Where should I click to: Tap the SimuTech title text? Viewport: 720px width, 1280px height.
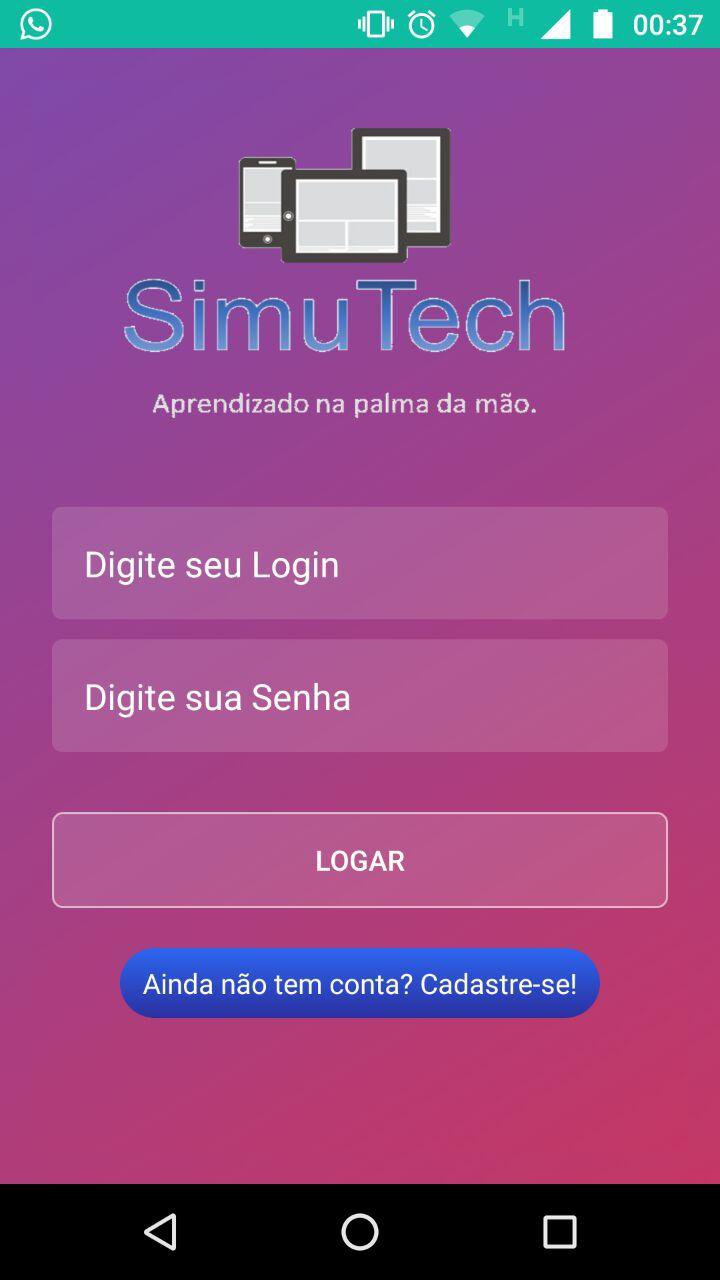pyautogui.click(x=348, y=315)
